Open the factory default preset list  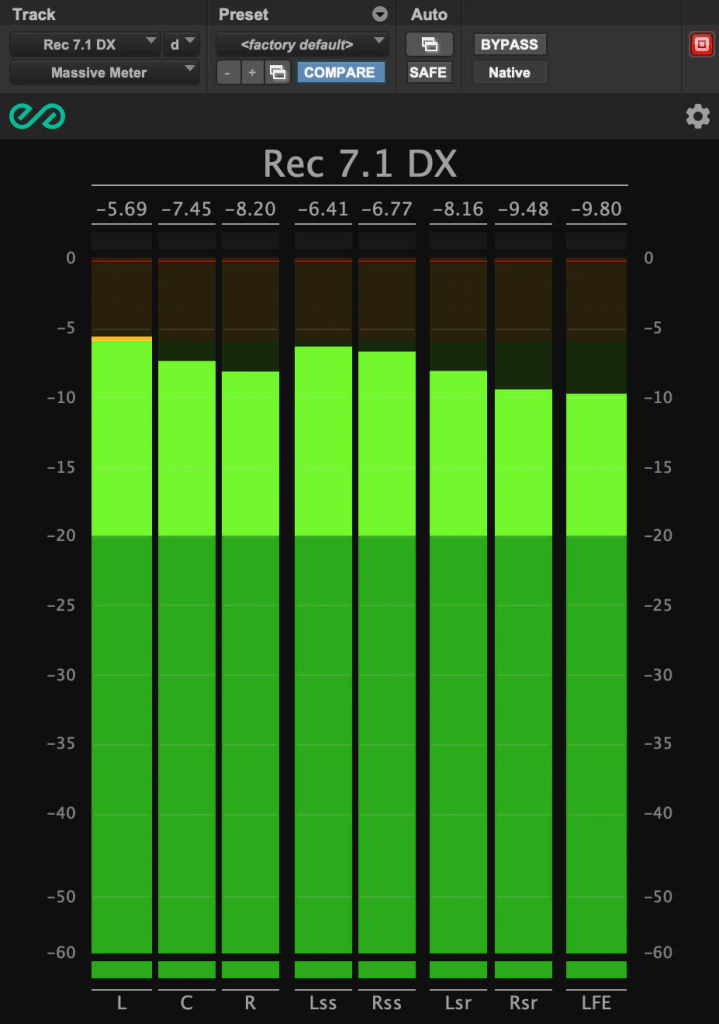pos(302,44)
